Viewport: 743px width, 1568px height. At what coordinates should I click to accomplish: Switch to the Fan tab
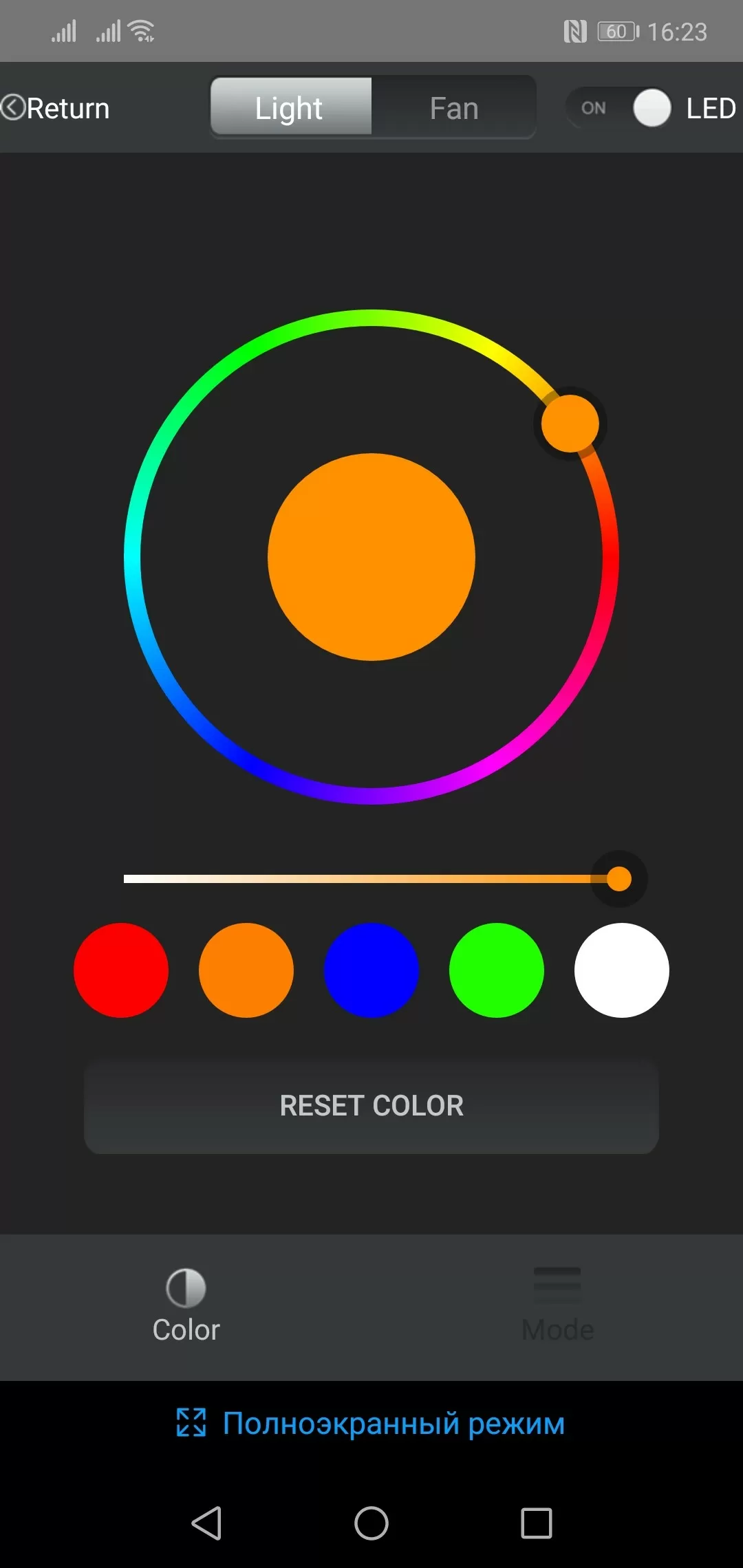tap(454, 108)
